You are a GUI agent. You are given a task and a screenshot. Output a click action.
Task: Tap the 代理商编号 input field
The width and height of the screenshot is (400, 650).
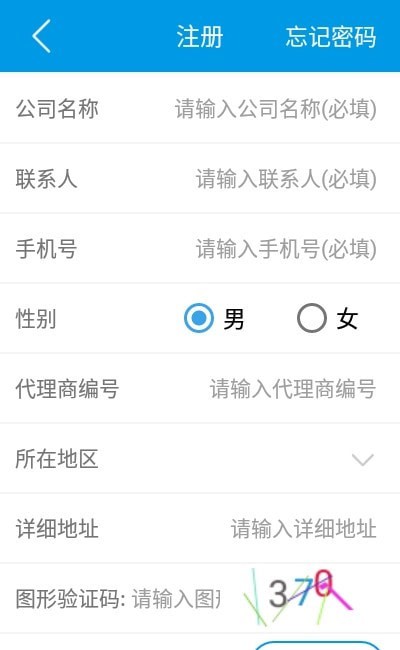[x=293, y=389]
